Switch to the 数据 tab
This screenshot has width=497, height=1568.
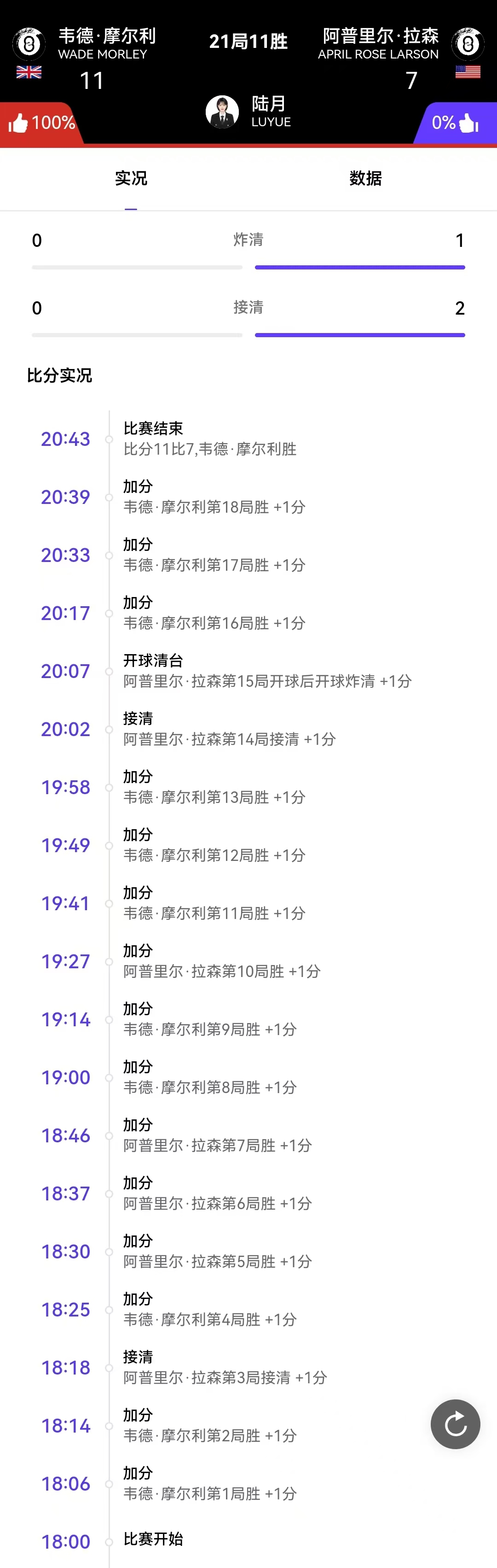coord(365,178)
